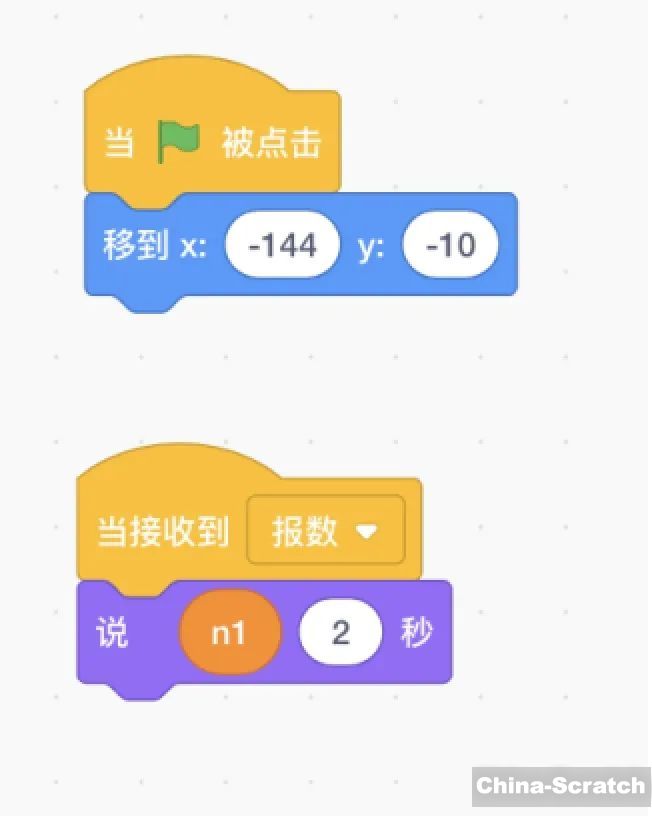Edit the seconds field showing 2
Image resolution: width=652 pixels, height=816 pixels.
pos(340,633)
